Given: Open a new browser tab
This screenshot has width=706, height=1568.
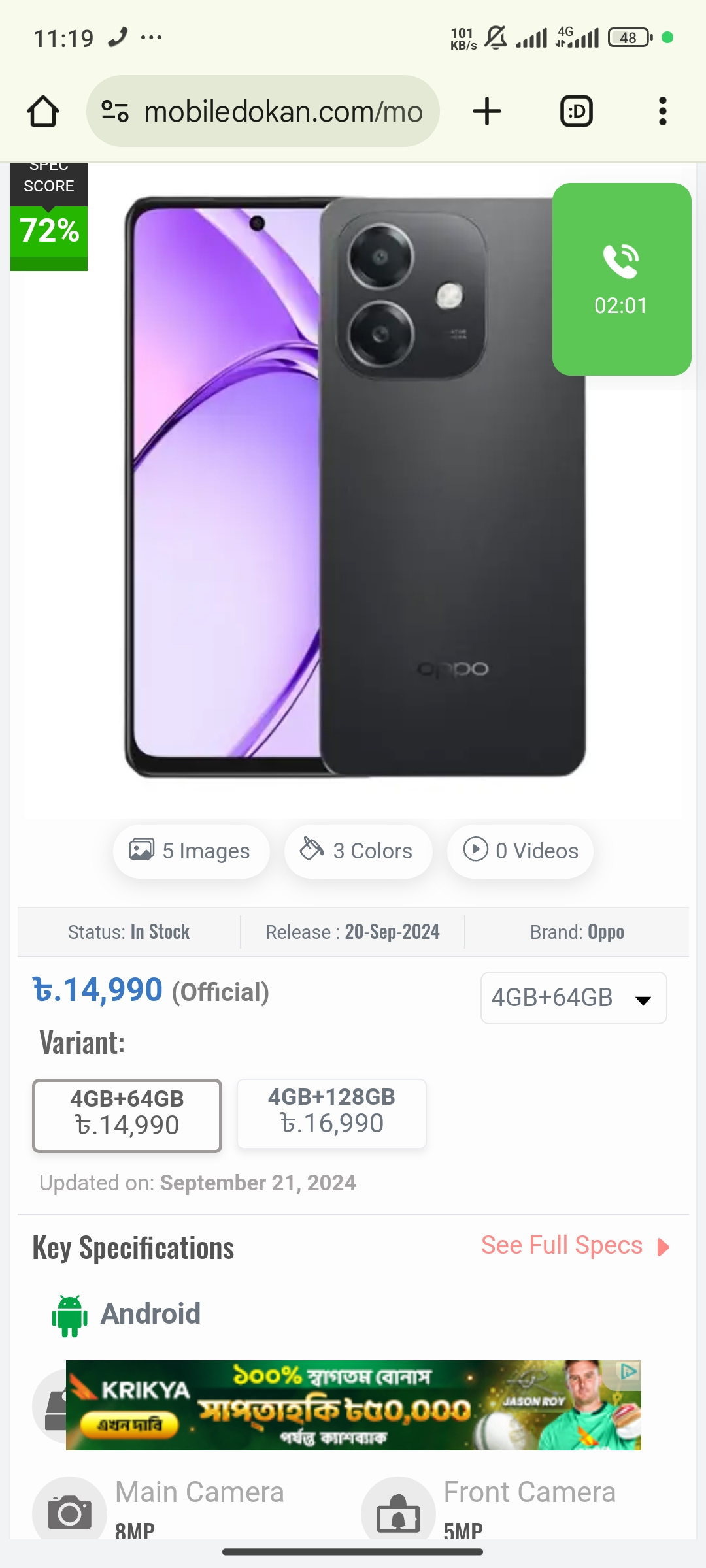Looking at the screenshot, I should click(x=487, y=111).
